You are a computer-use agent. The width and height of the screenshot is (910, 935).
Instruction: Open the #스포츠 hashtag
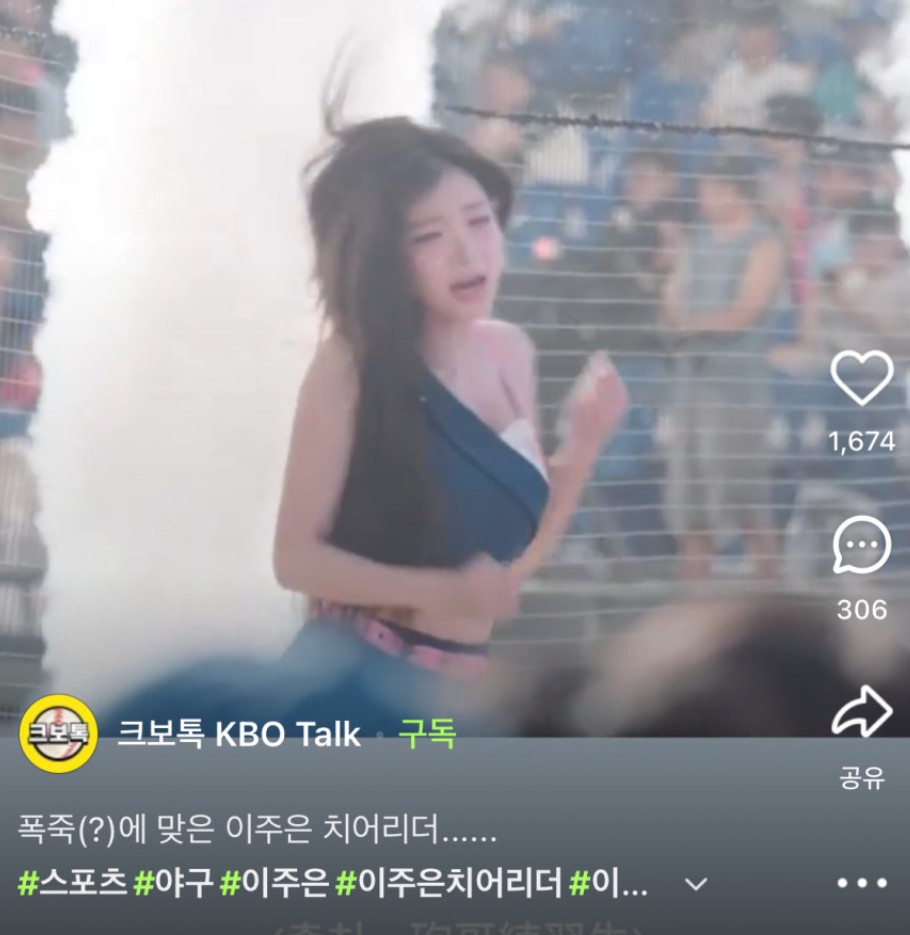(x=72, y=883)
